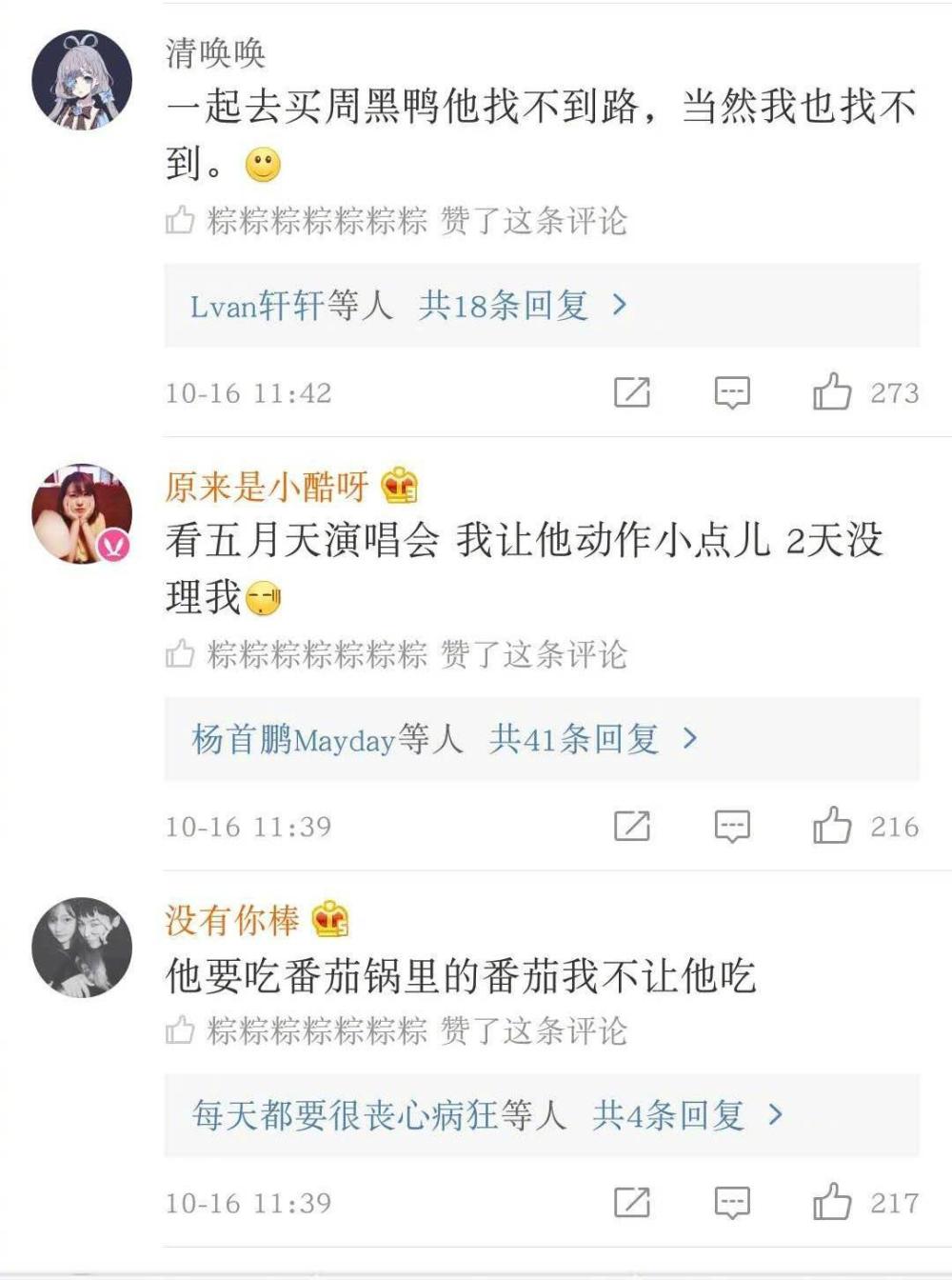Screen dimensions: 952x1280
Task: Click the share icon under 清唤唤's comment
Action: click(629, 391)
